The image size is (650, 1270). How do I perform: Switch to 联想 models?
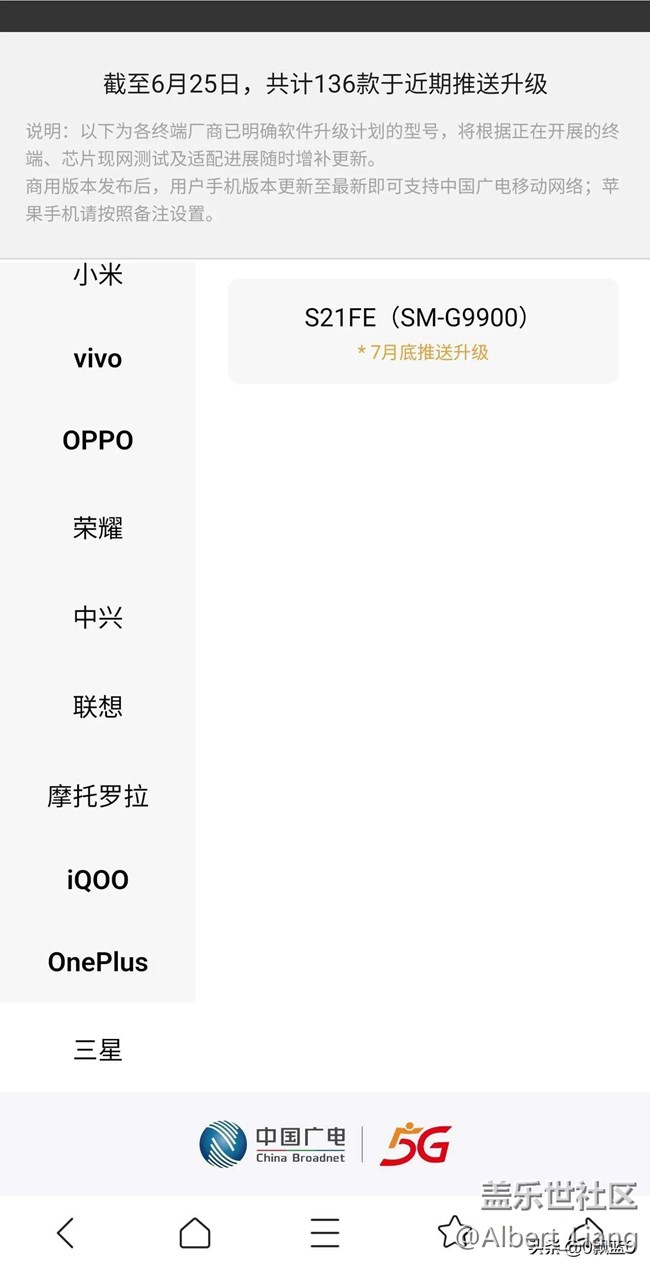[x=98, y=706]
